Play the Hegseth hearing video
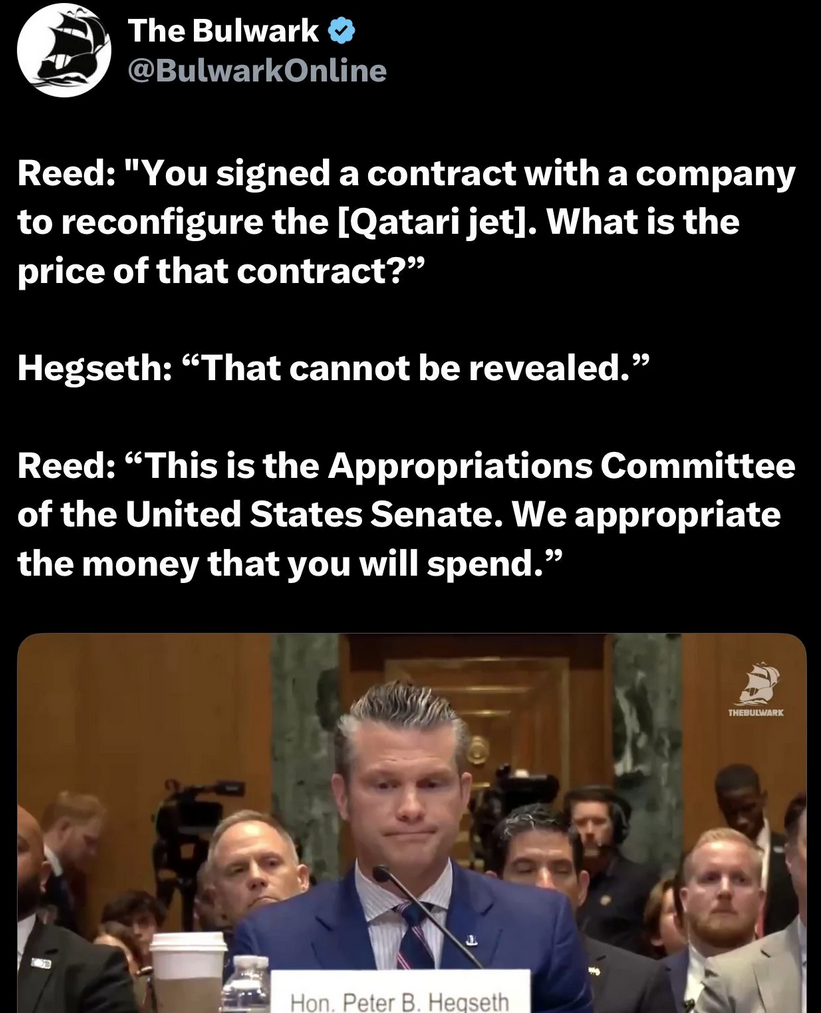821x1013 pixels. [x=411, y=822]
